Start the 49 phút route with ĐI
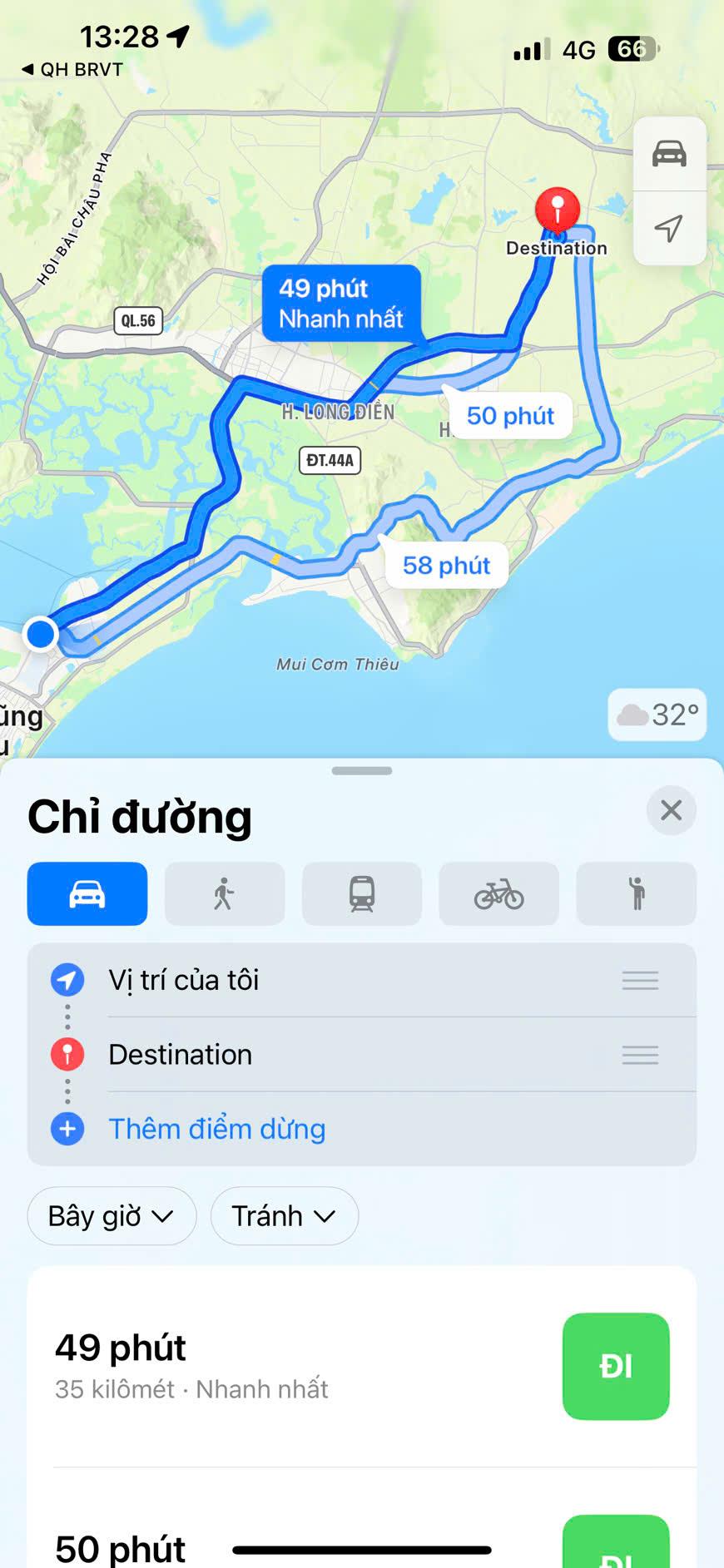The height and width of the screenshot is (1568, 724). tap(616, 1366)
